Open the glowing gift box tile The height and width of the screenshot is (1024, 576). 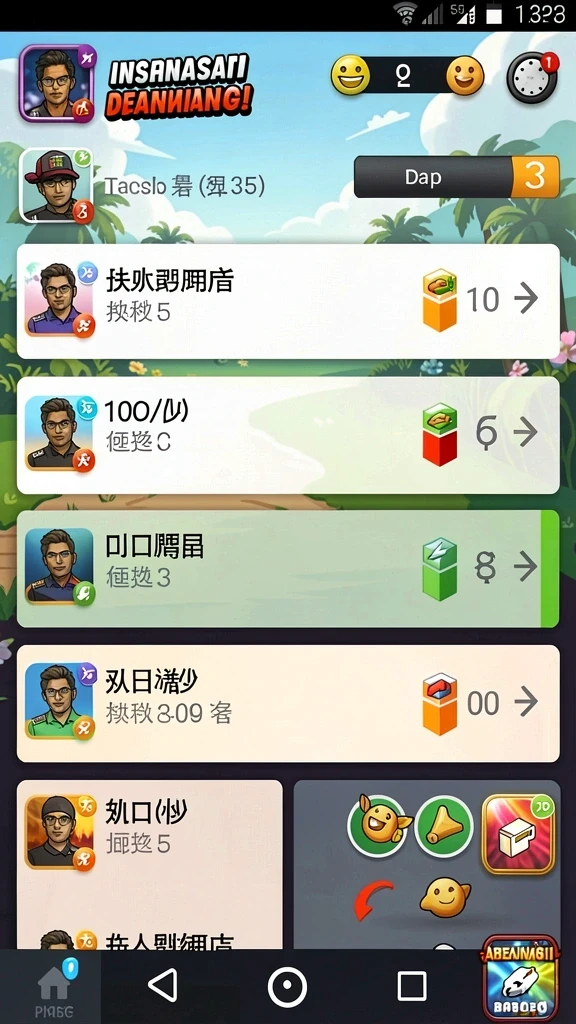click(519, 834)
